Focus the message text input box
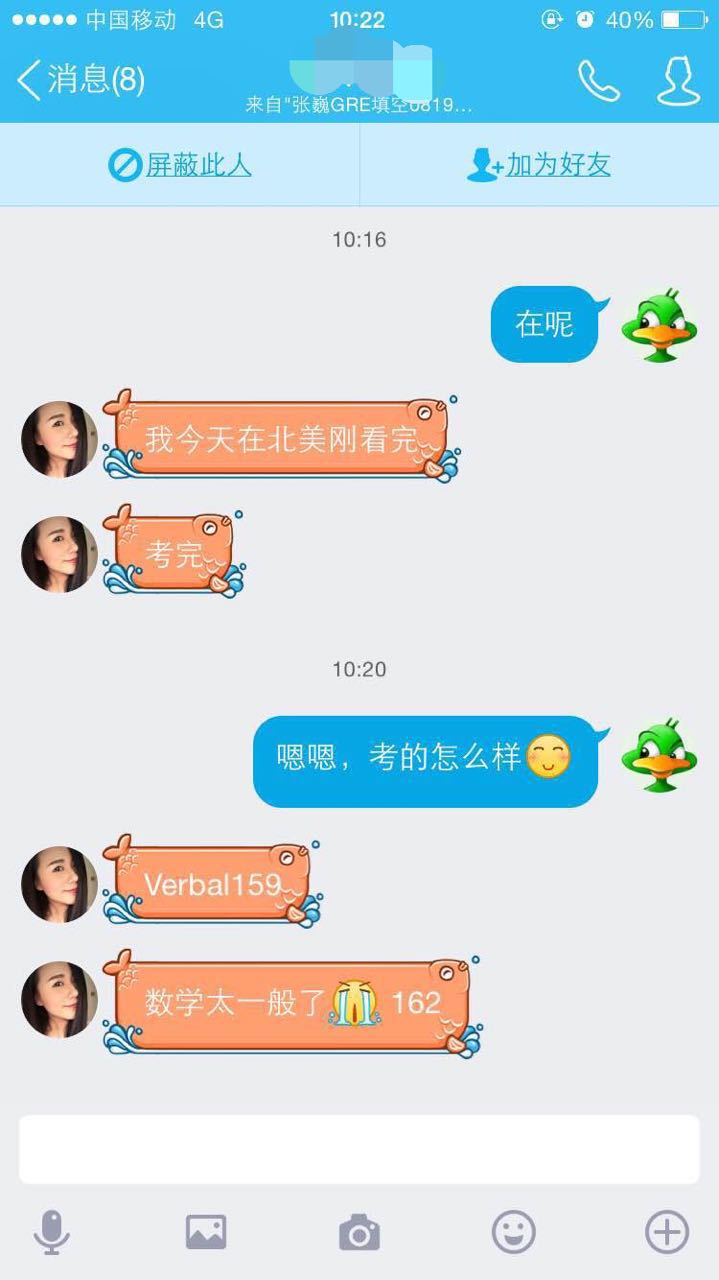The image size is (719, 1280). tap(359, 1150)
